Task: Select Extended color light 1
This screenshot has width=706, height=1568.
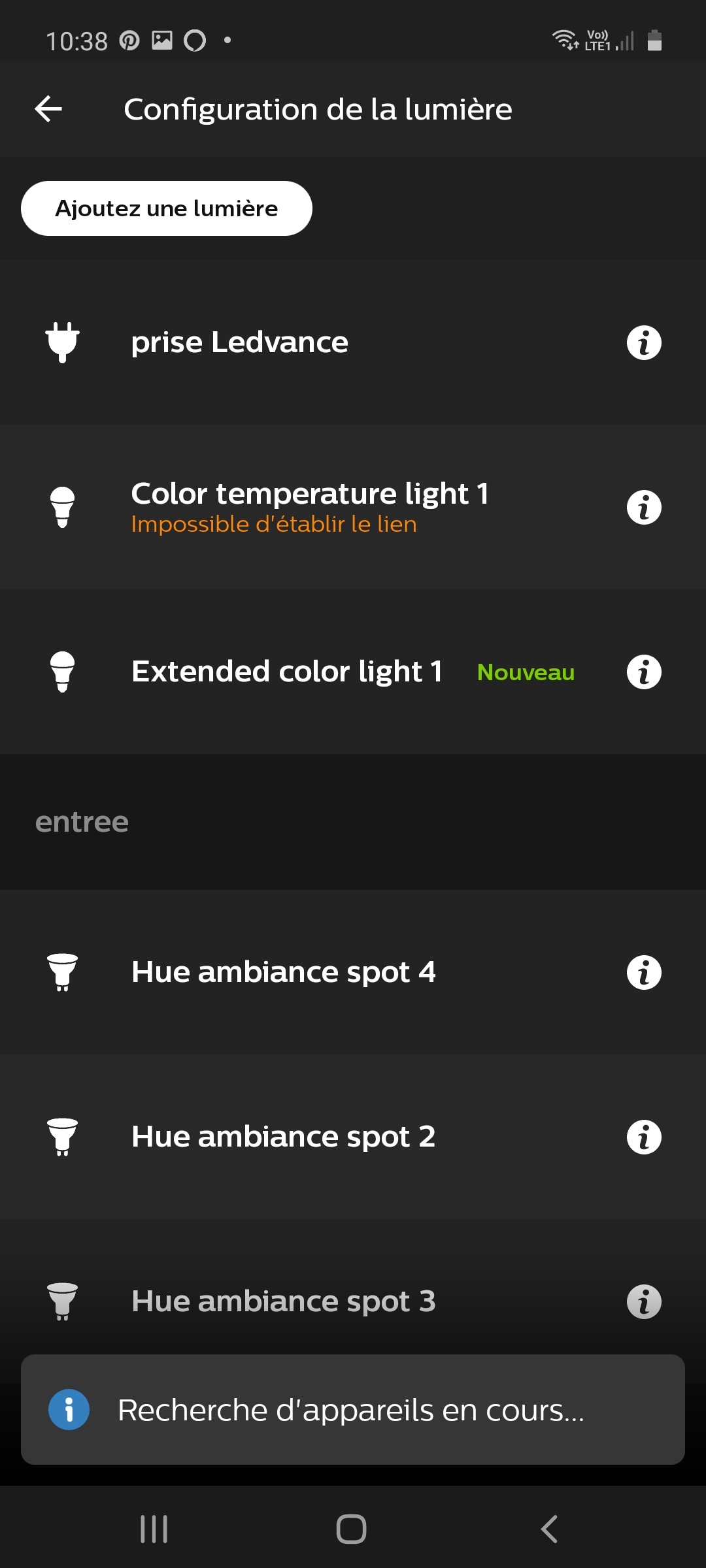Action: point(353,672)
